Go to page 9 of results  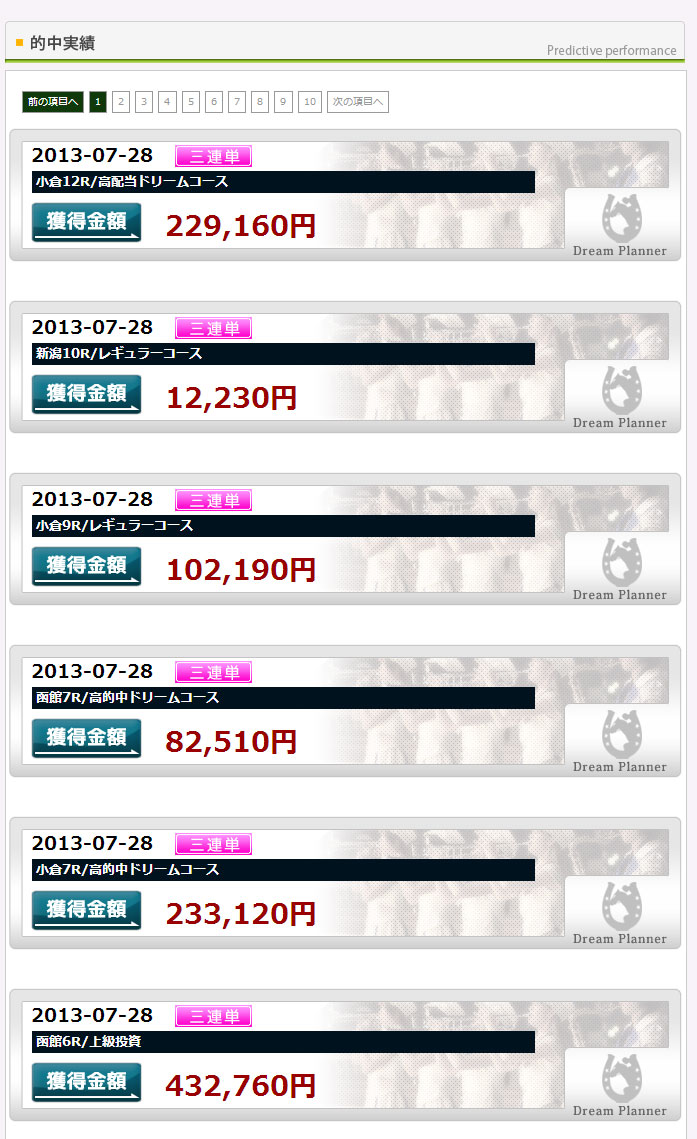283,102
